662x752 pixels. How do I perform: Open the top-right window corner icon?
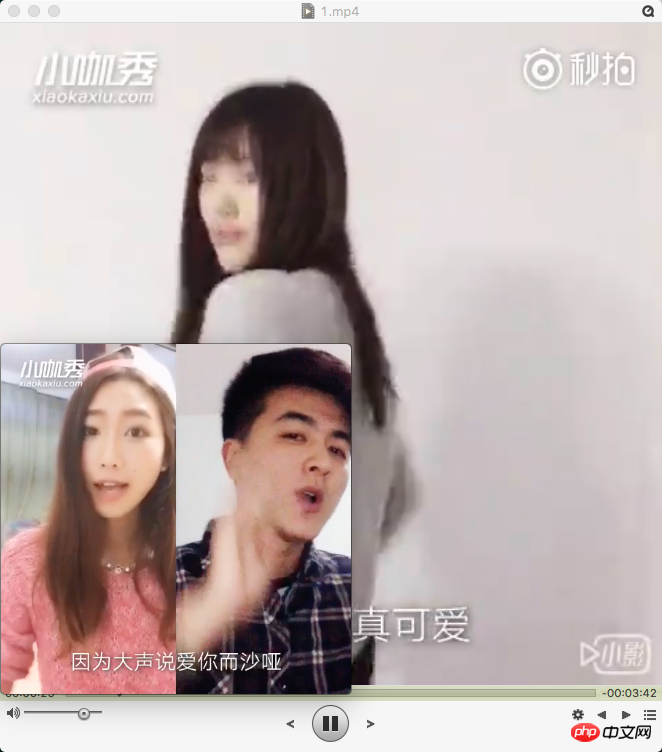click(x=648, y=11)
